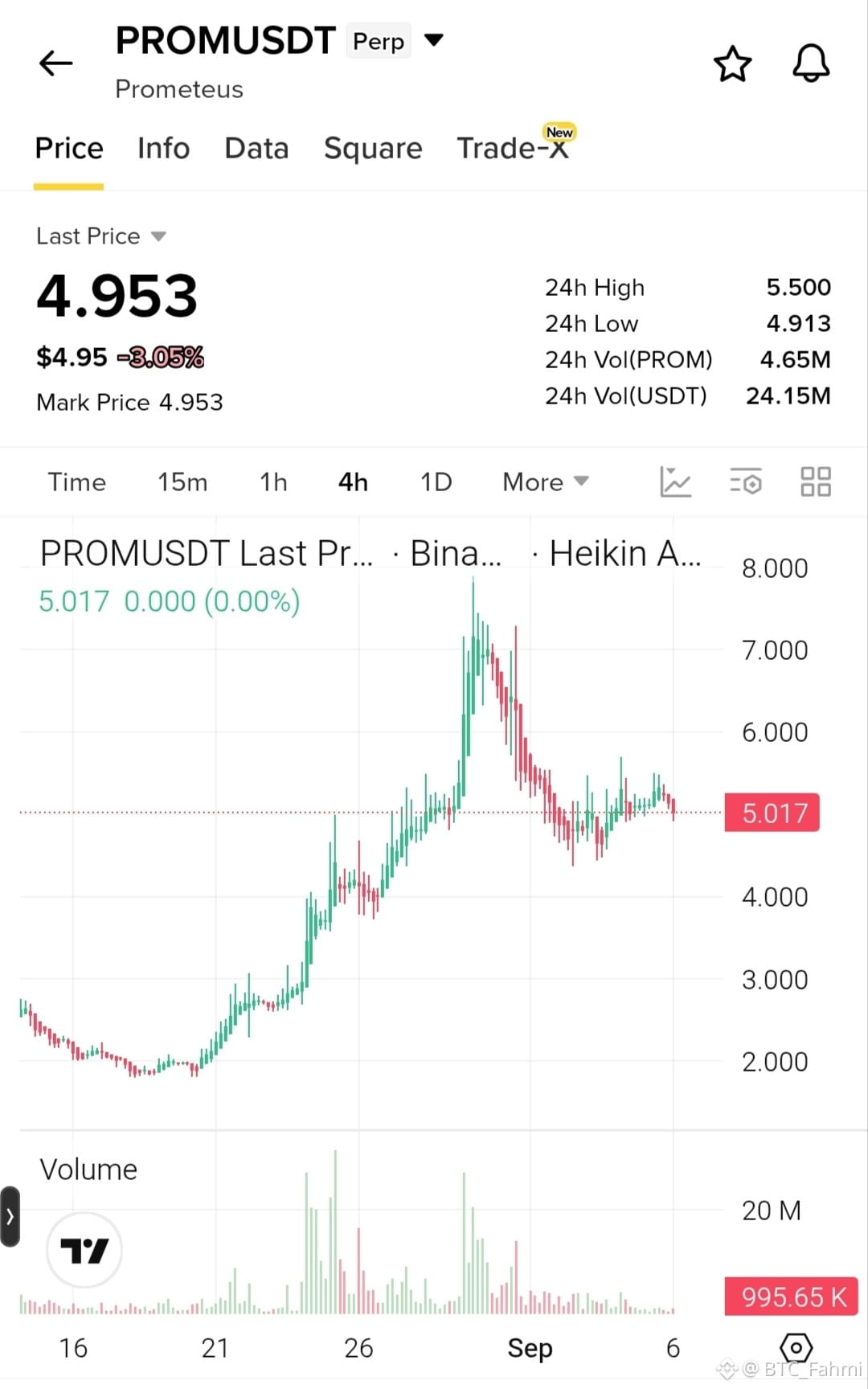Switch to the Data tab
The image size is (868, 1389).
[256, 149]
